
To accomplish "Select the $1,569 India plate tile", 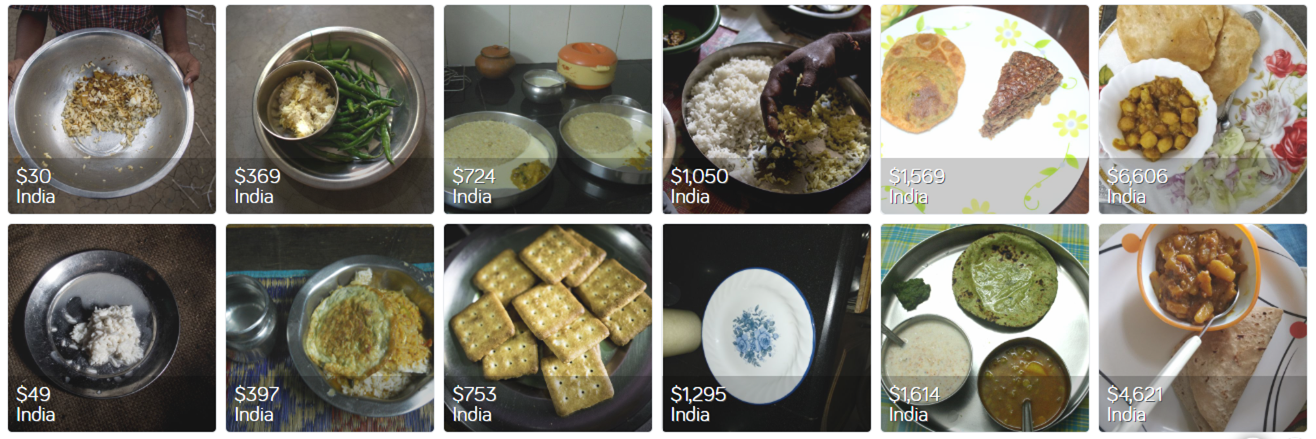I will click(x=984, y=108).
